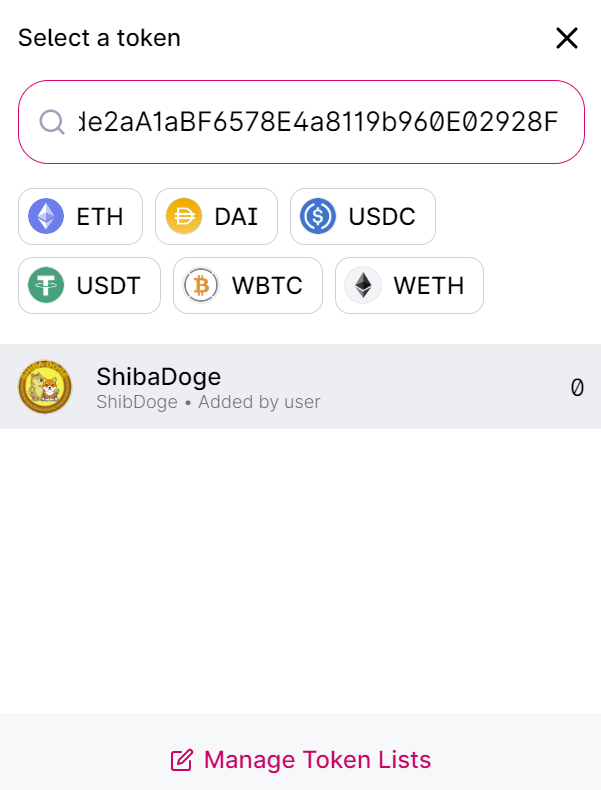Select the USDT token chip
This screenshot has height=790, width=601.
[x=89, y=286]
